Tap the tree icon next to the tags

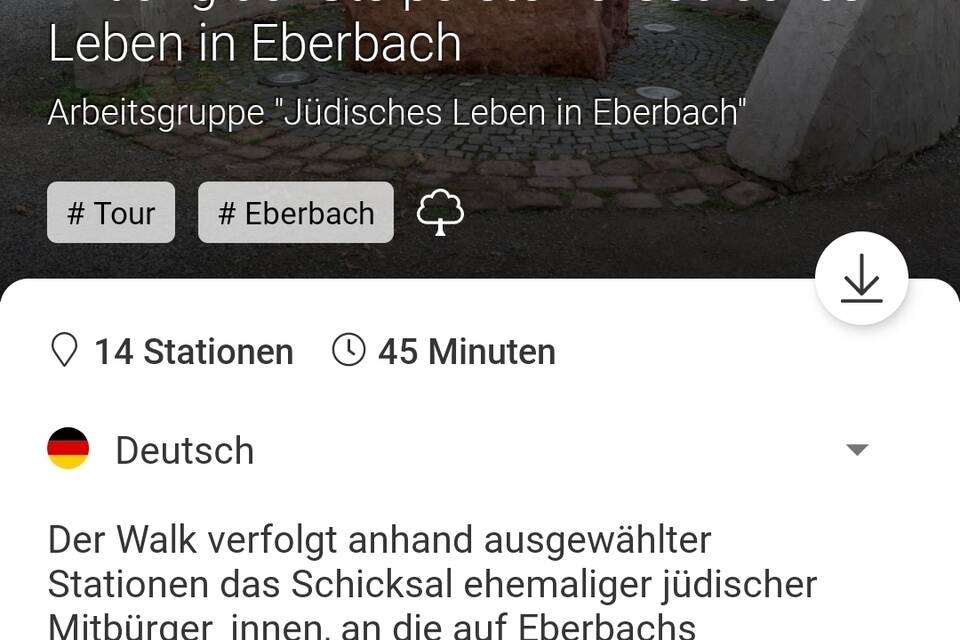440,213
